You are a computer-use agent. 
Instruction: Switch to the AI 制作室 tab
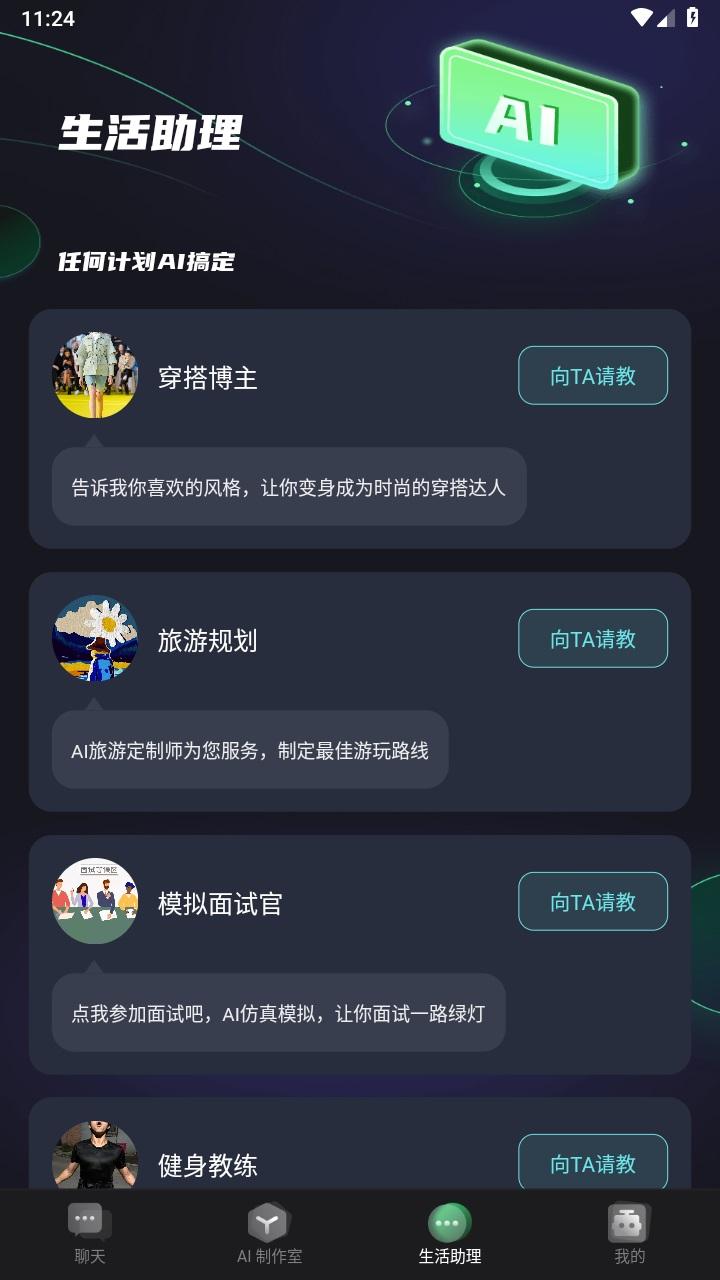click(x=267, y=1240)
